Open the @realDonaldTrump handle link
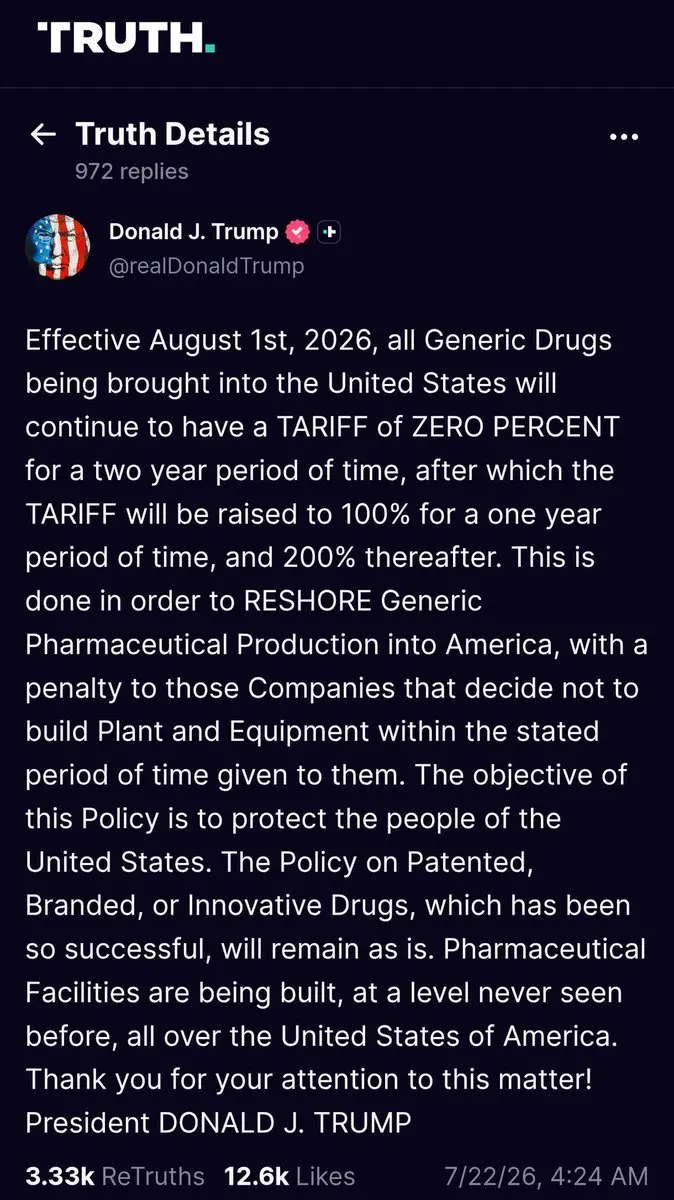 click(x=206, y=266)
